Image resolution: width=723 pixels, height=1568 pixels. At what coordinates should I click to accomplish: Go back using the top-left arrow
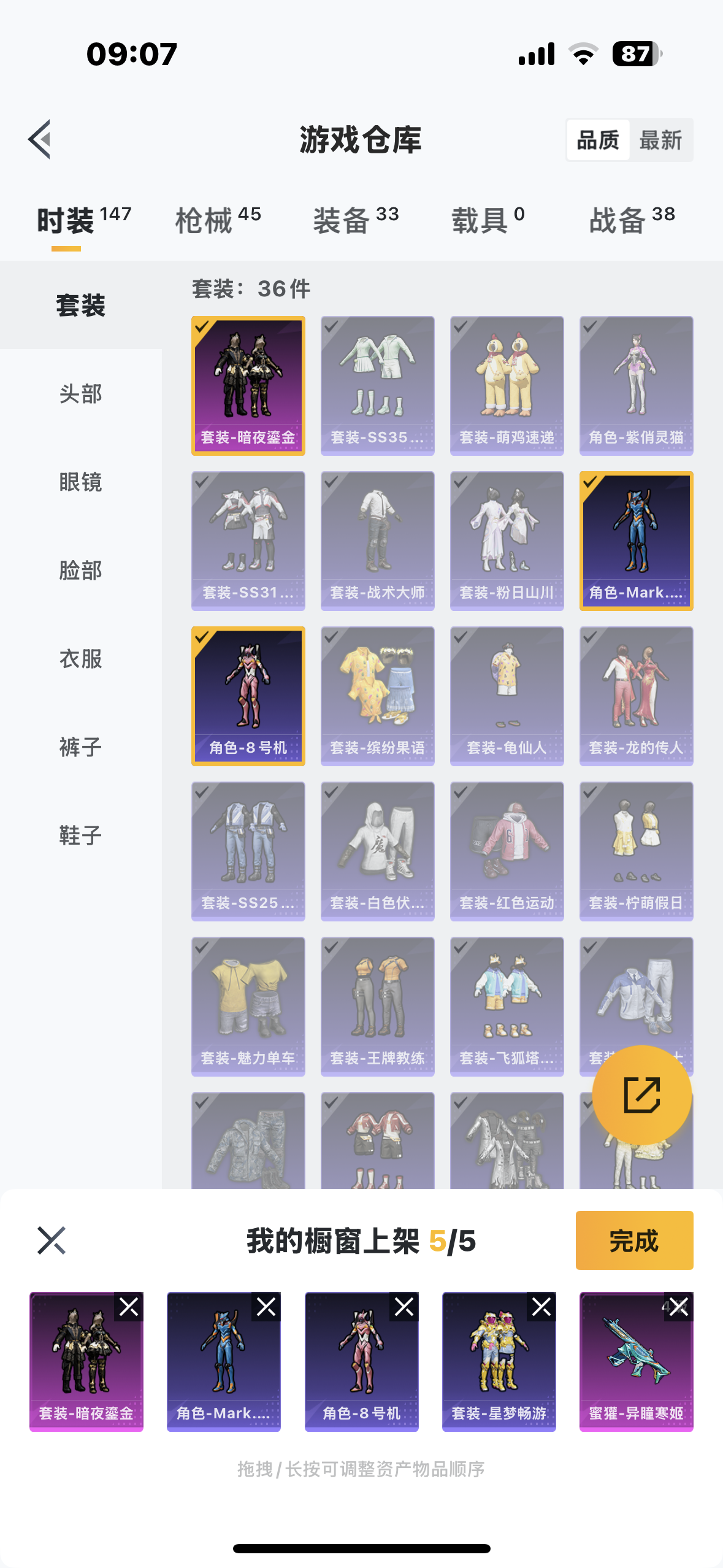pos(40,140)
